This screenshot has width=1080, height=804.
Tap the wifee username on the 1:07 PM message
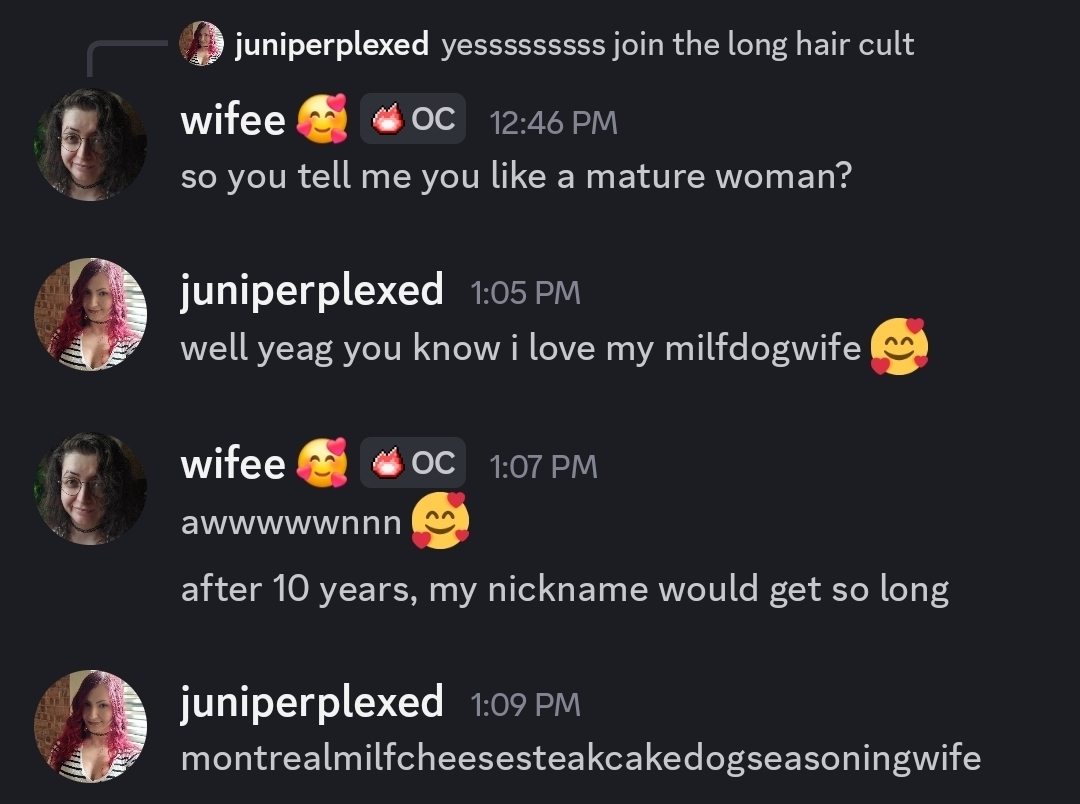coord(233,464)
